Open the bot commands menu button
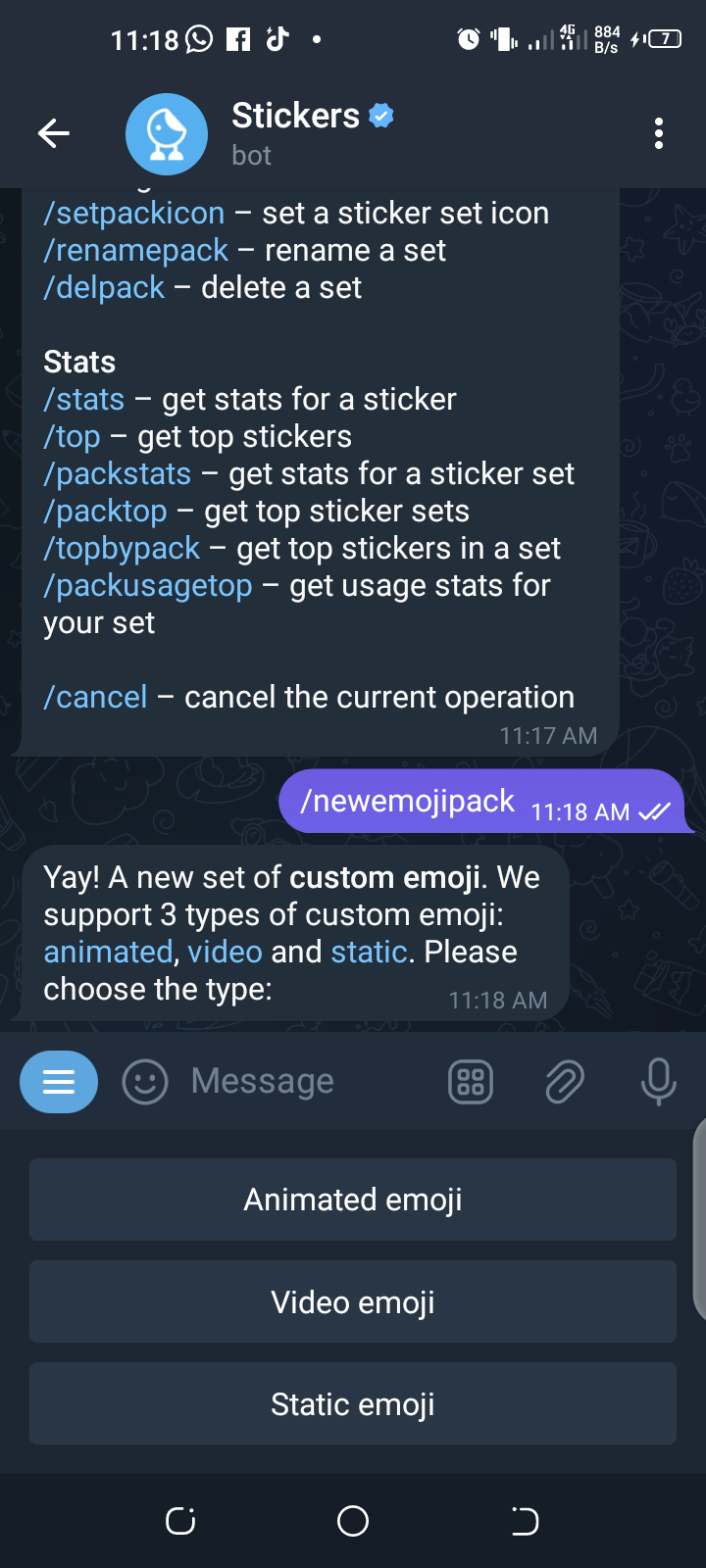Screen dimensions: 706x1568 coord(59,1082)
